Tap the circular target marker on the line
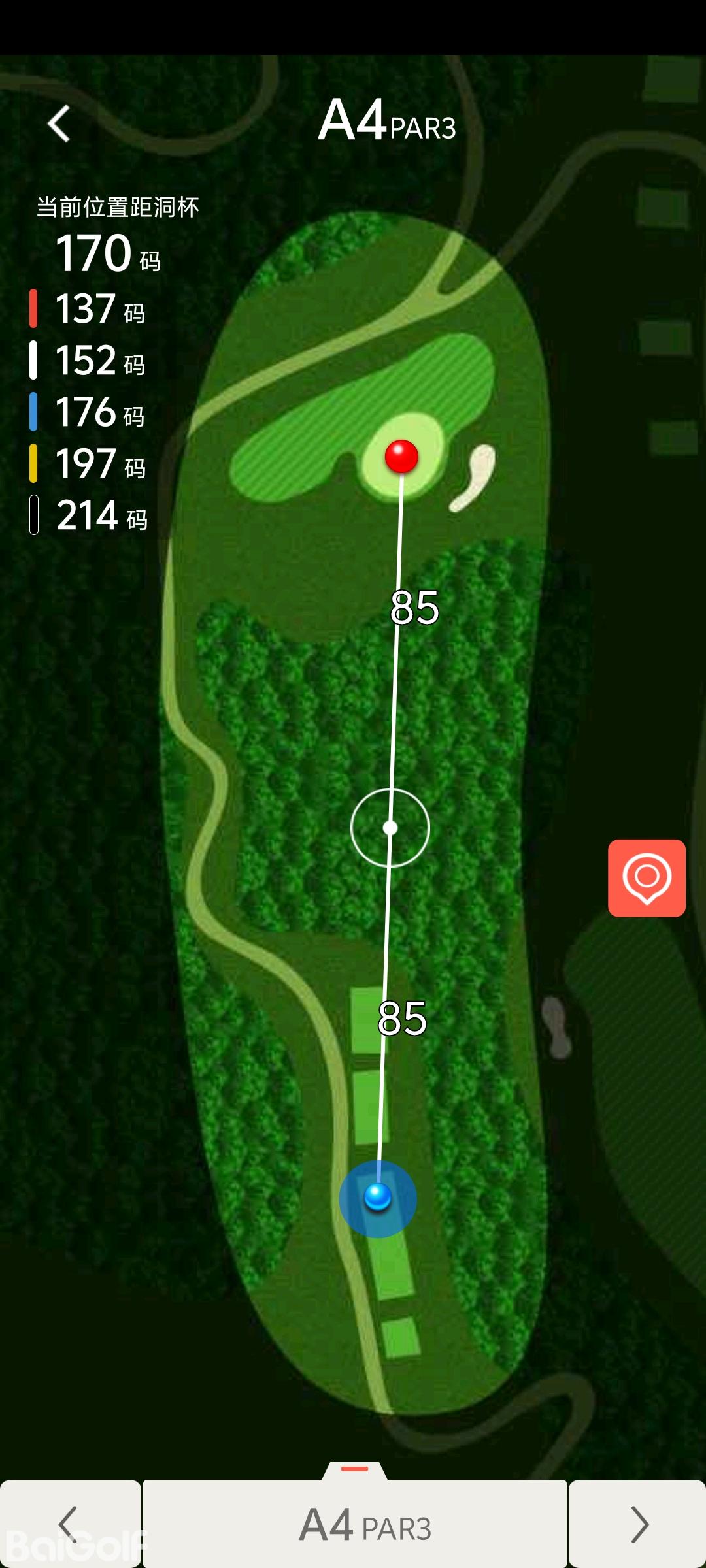 (390, 828)
